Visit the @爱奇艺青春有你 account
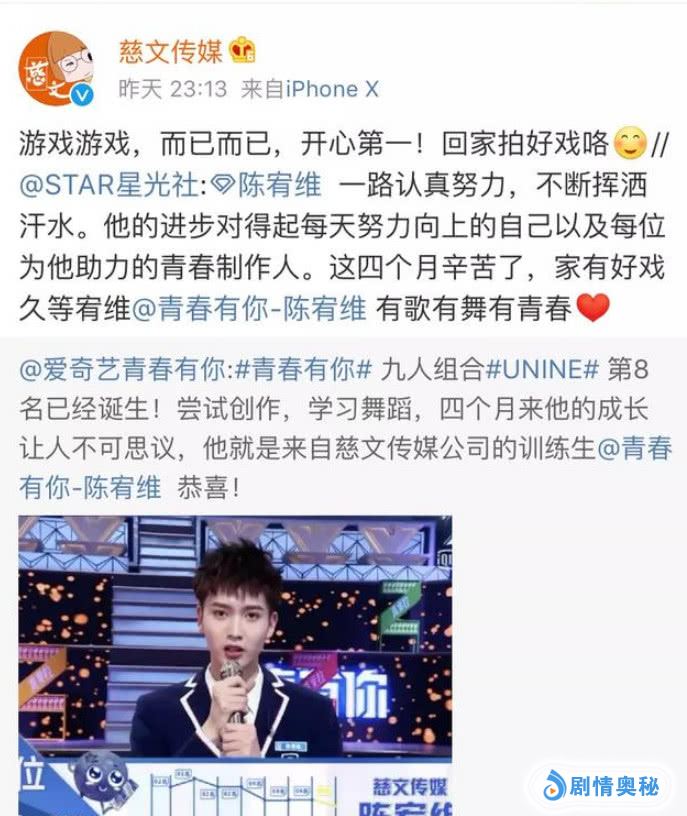This screenshot has height=816, width=687. 125,370
